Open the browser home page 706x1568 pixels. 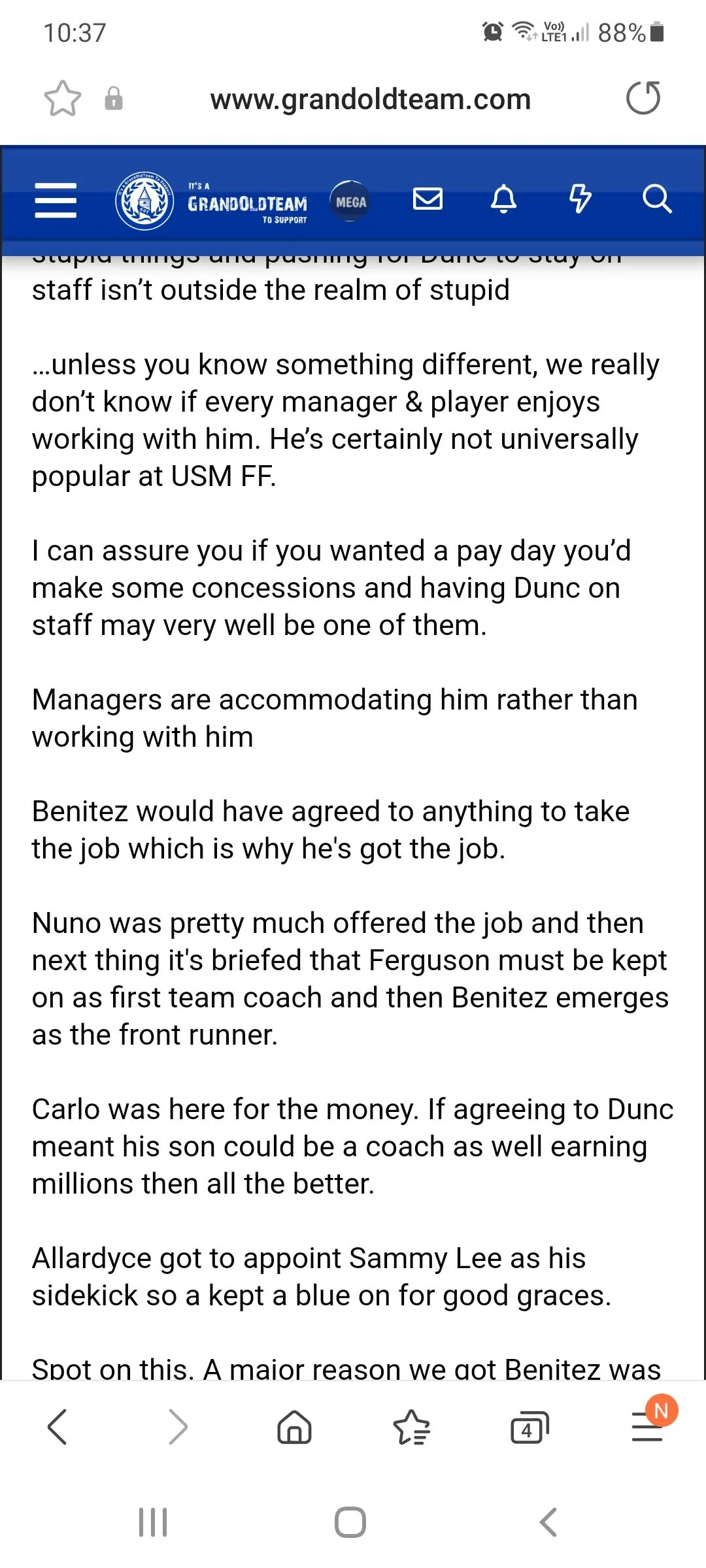294,1426
